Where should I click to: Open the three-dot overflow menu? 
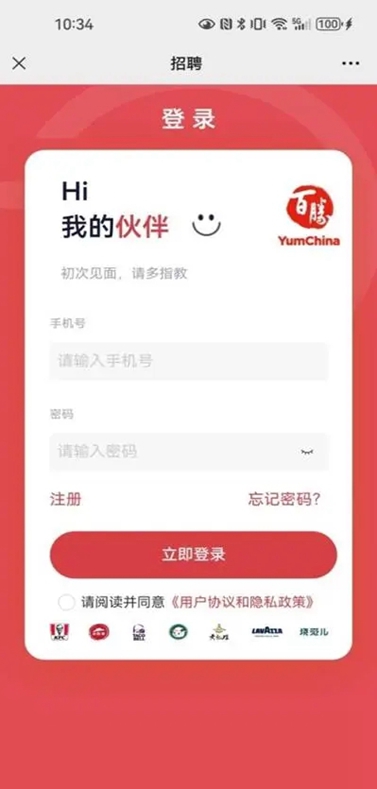click(350, 63)
